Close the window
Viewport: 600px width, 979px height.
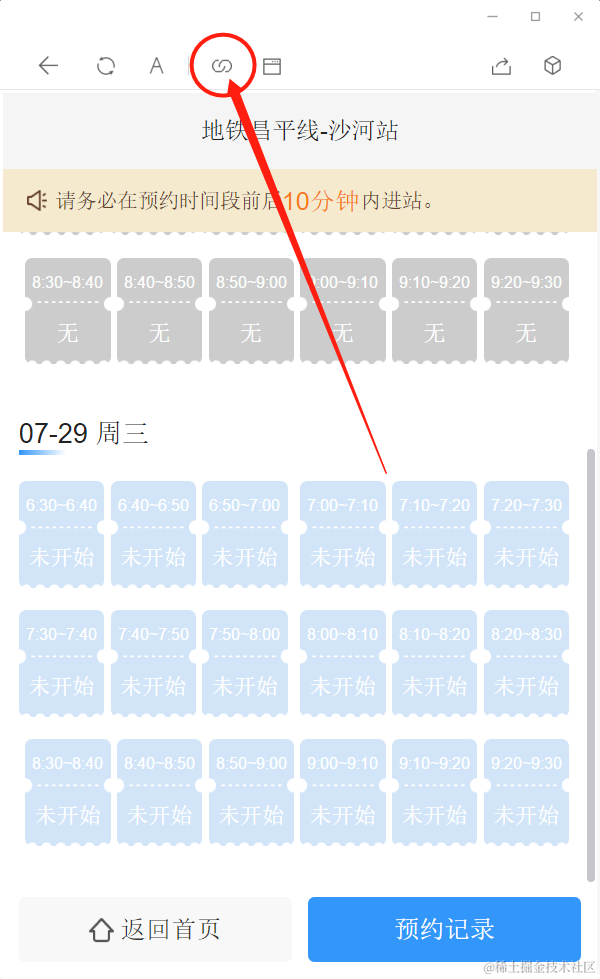point(578,16)
